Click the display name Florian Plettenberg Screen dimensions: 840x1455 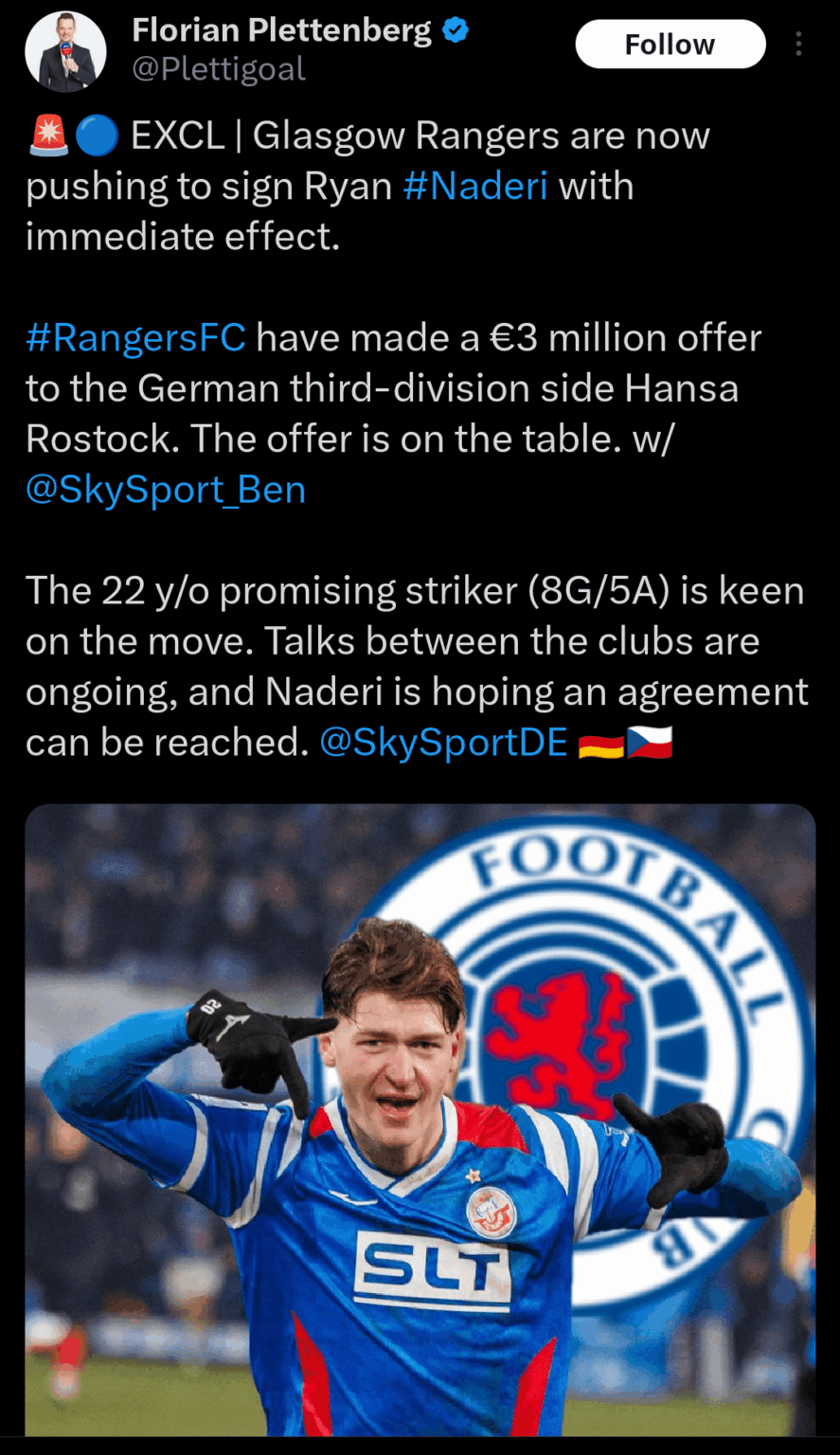coord(283,28)
